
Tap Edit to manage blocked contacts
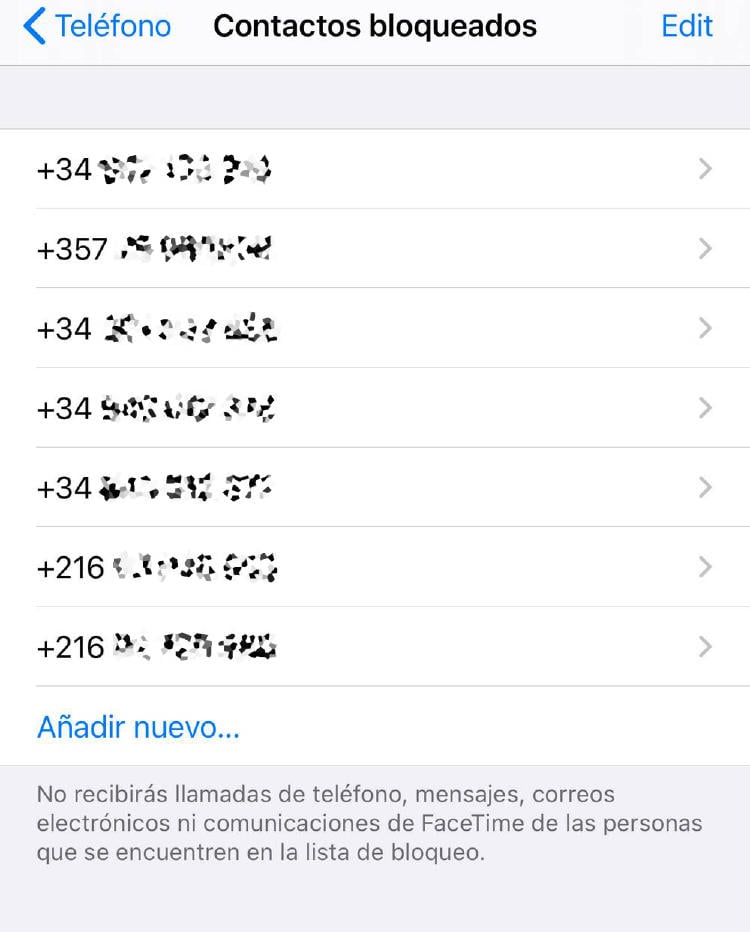point(686,26)
